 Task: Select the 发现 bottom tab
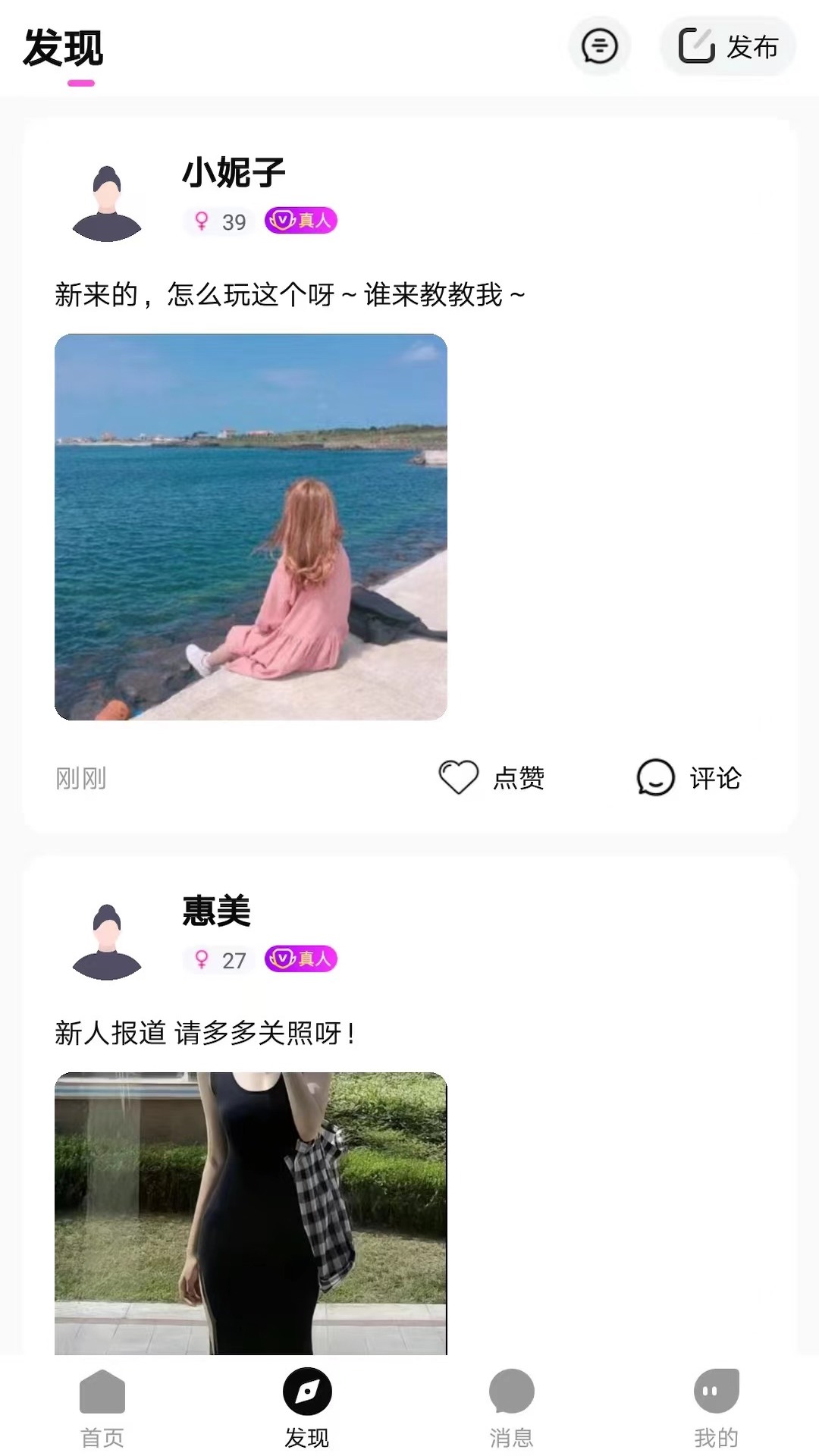coord(307,1408)
